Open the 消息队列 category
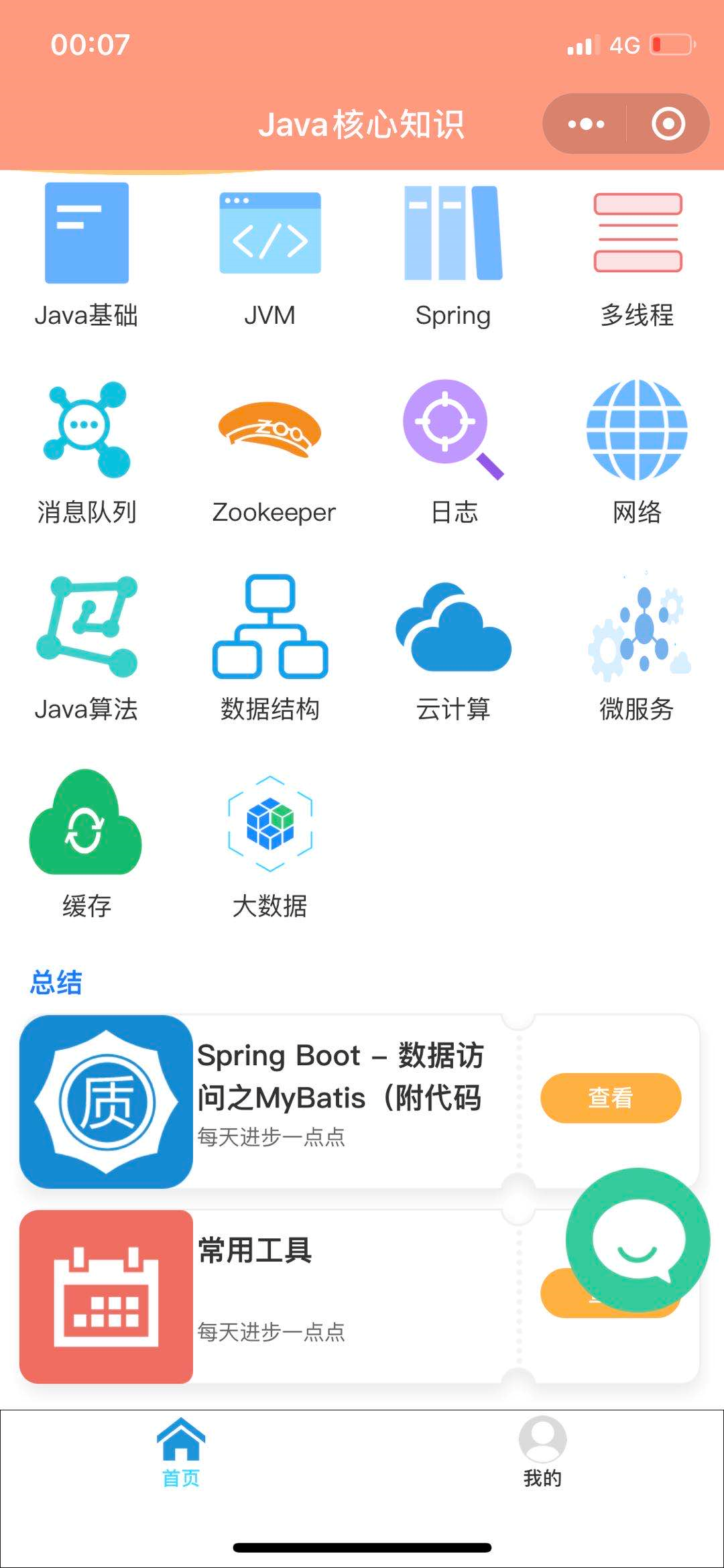724x1568 pixels. pyautogui.click(x=86, y=450)
